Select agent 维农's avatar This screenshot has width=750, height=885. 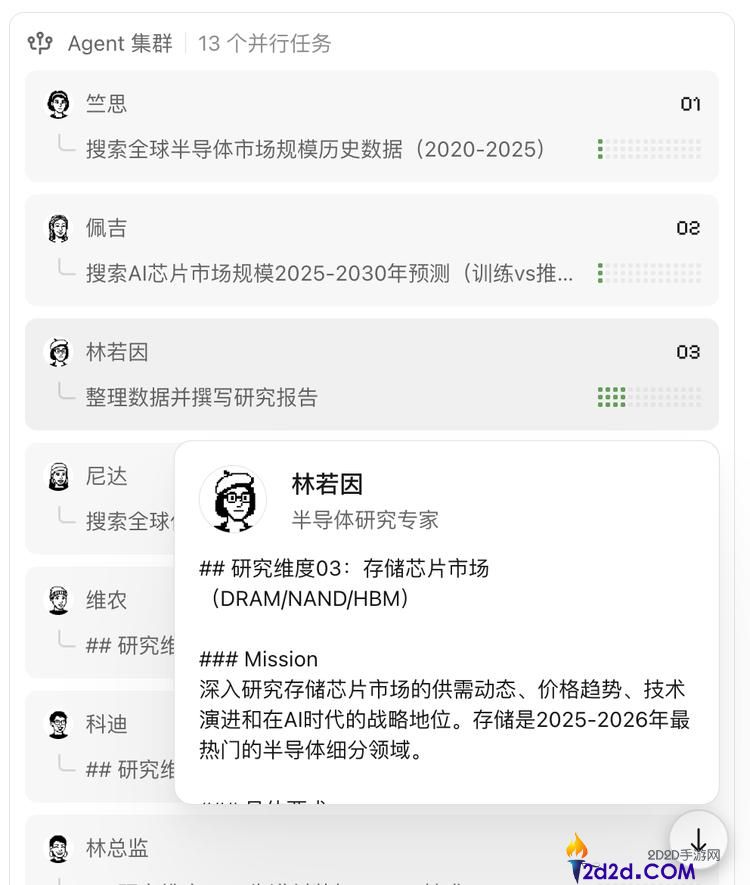click(59, 600)
